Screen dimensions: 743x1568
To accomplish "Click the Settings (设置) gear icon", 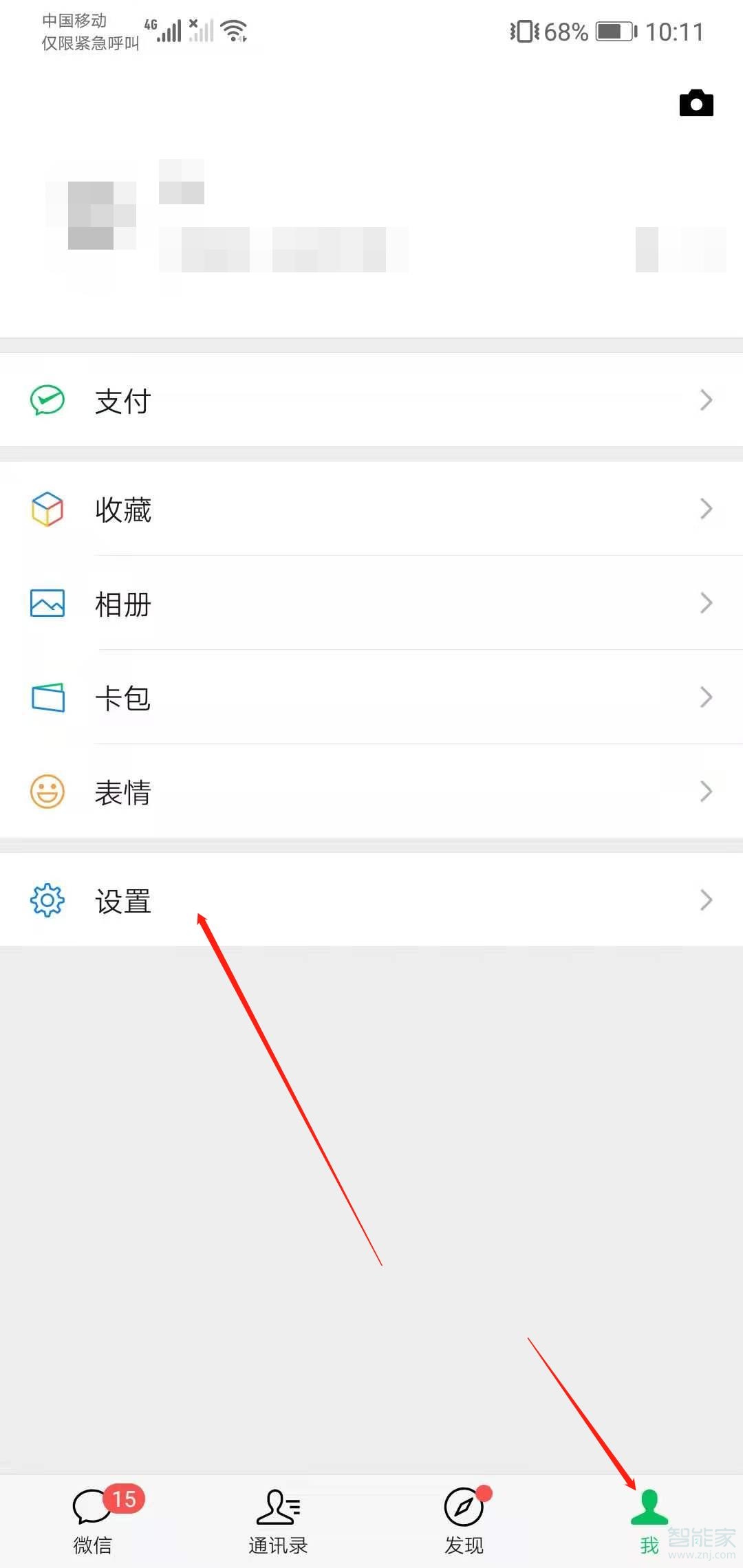I will pos(45,900).
